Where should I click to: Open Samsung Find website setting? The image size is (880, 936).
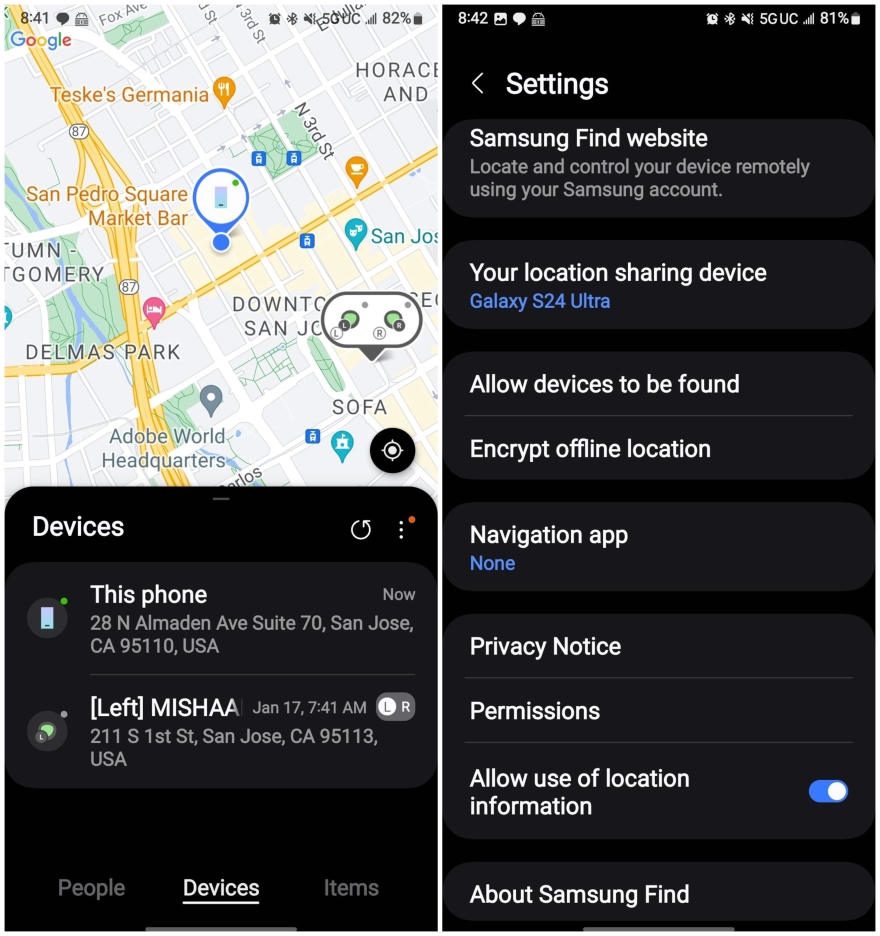[659, 166]
